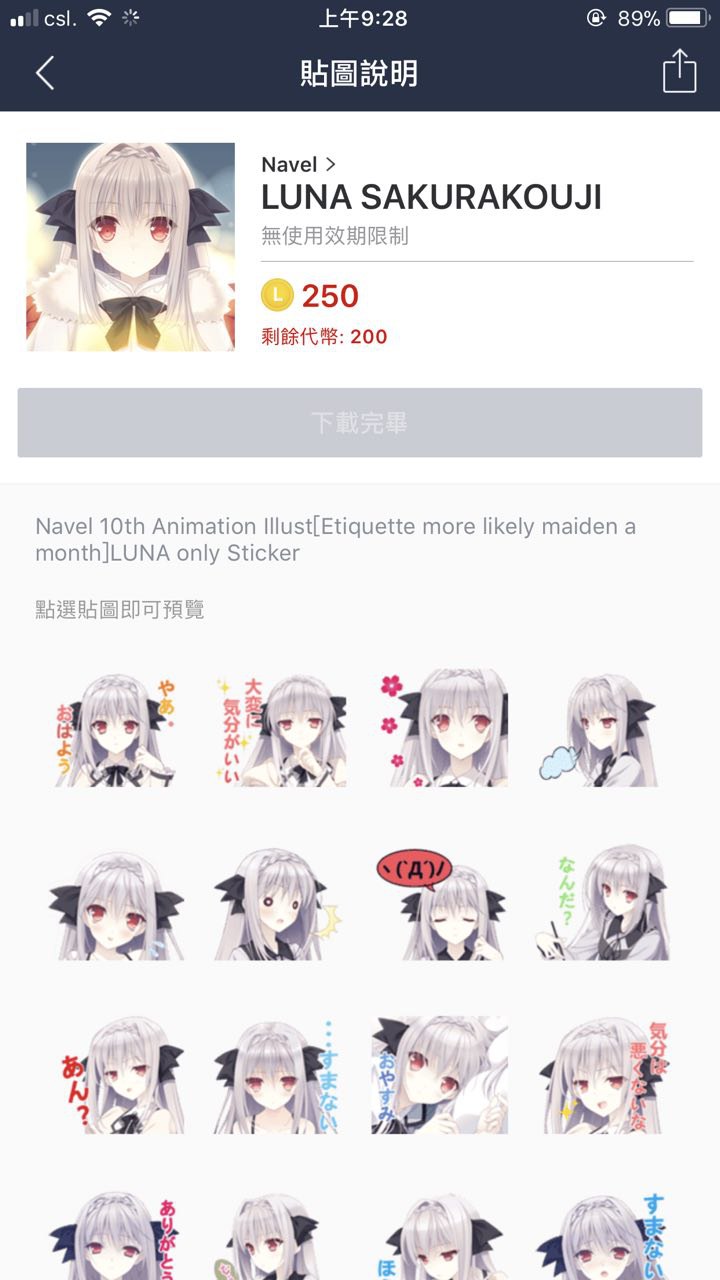The width and height of the screenshot is (720, 1280).
Task: Preview the やあ おはよう sticker
Action: [x=116, y=728]
